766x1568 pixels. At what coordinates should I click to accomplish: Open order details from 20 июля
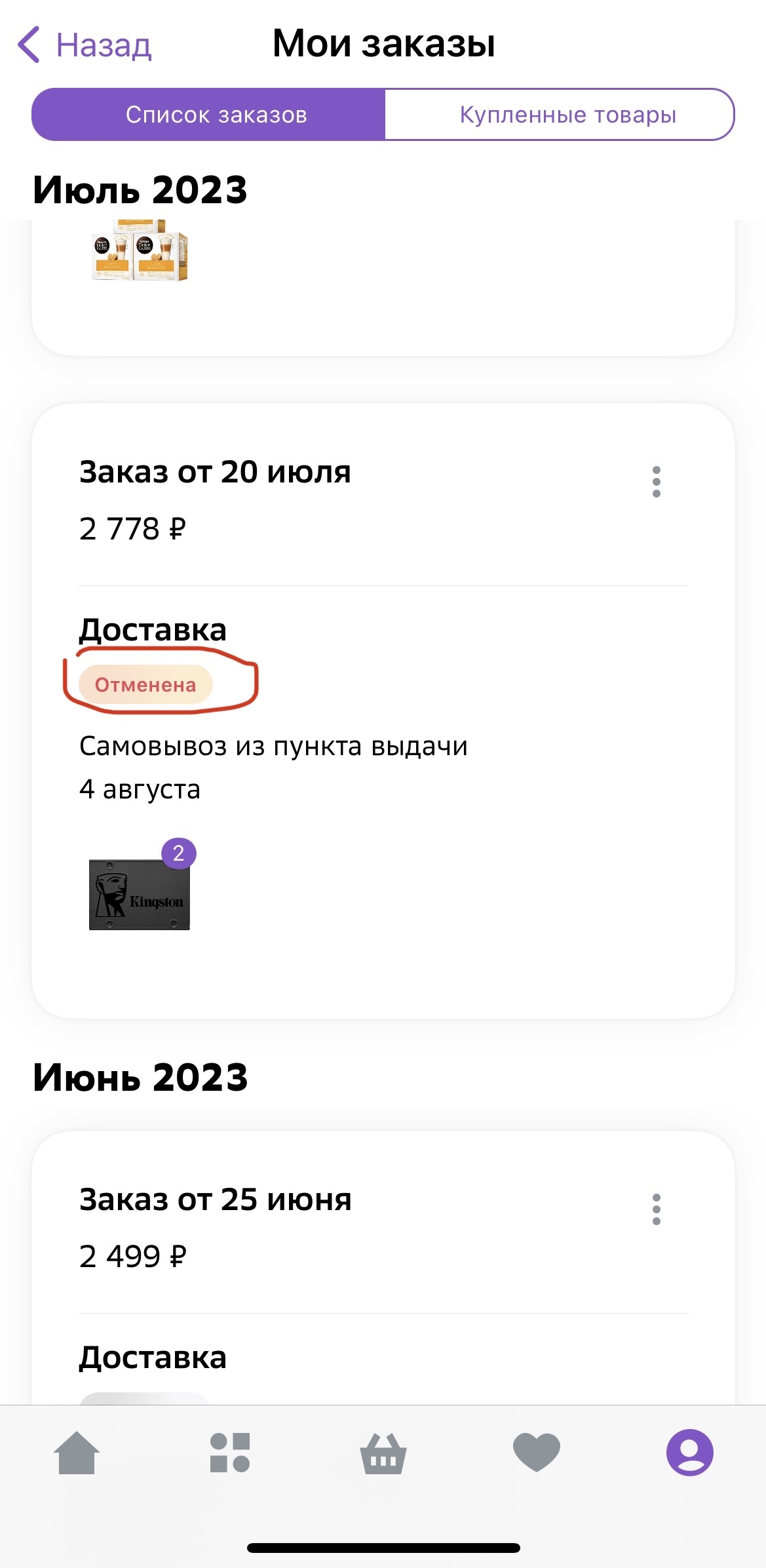215,472
